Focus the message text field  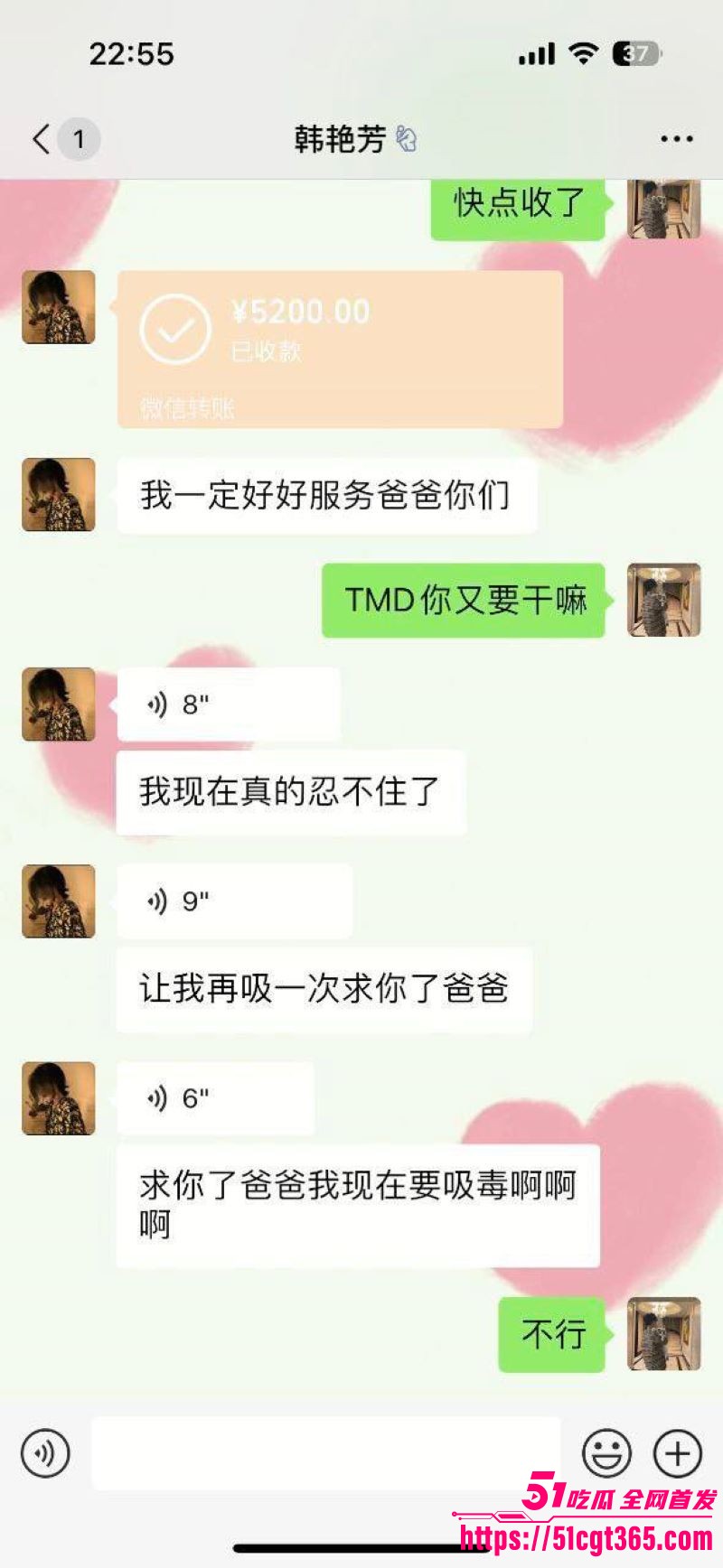pos(325,1453)
